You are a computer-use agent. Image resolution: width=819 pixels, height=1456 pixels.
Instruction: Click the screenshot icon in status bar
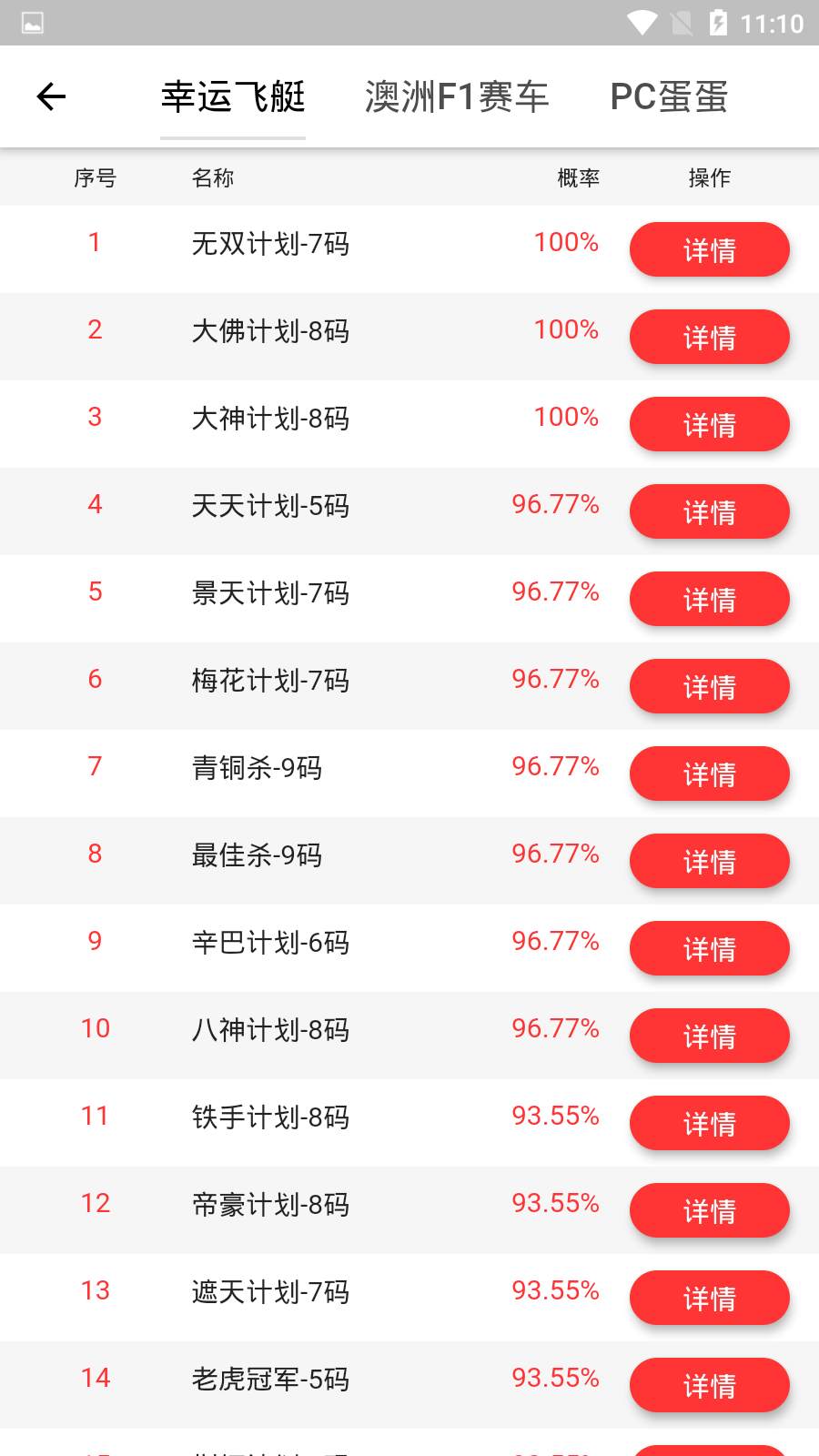(32, 22)
